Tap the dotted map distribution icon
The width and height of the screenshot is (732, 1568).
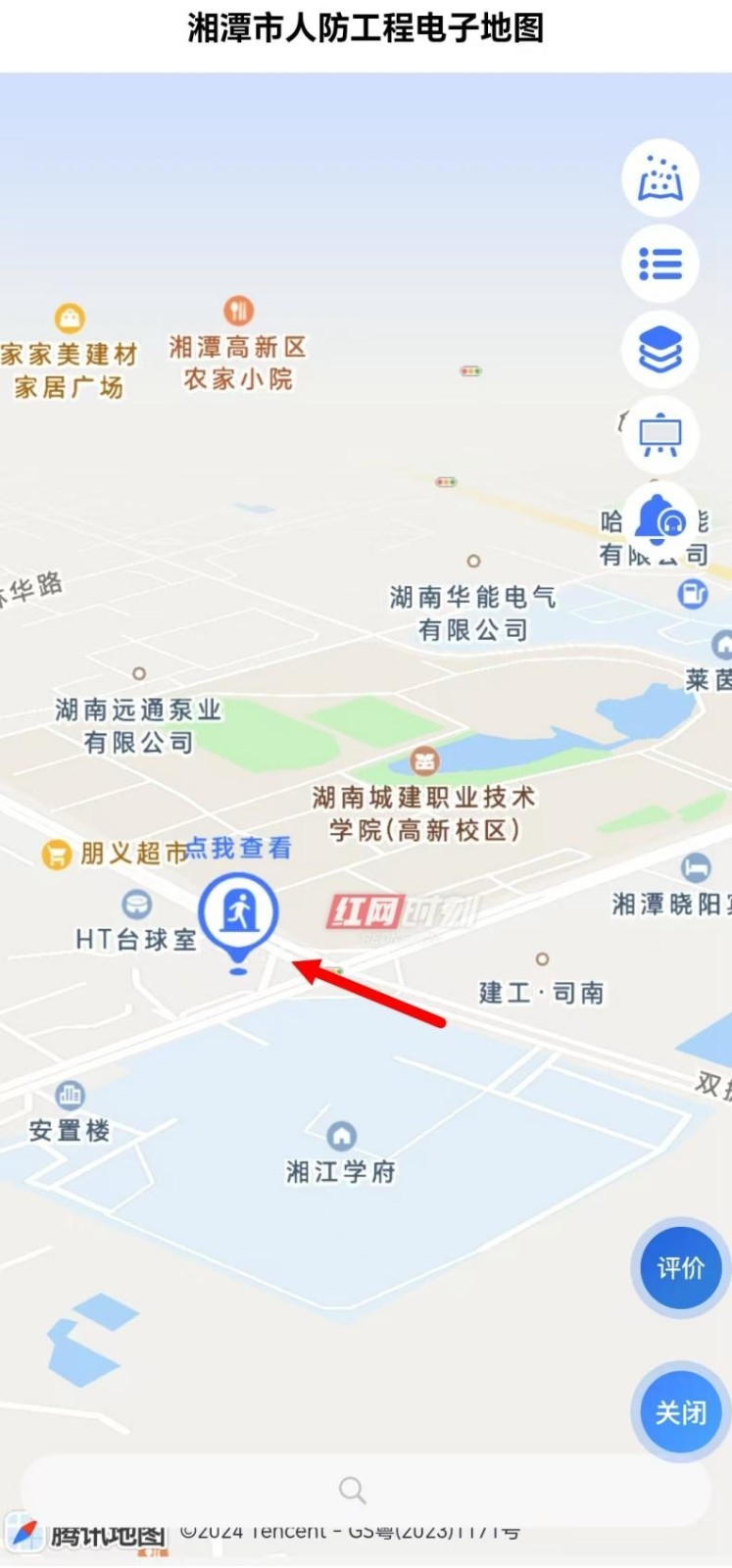659,178
